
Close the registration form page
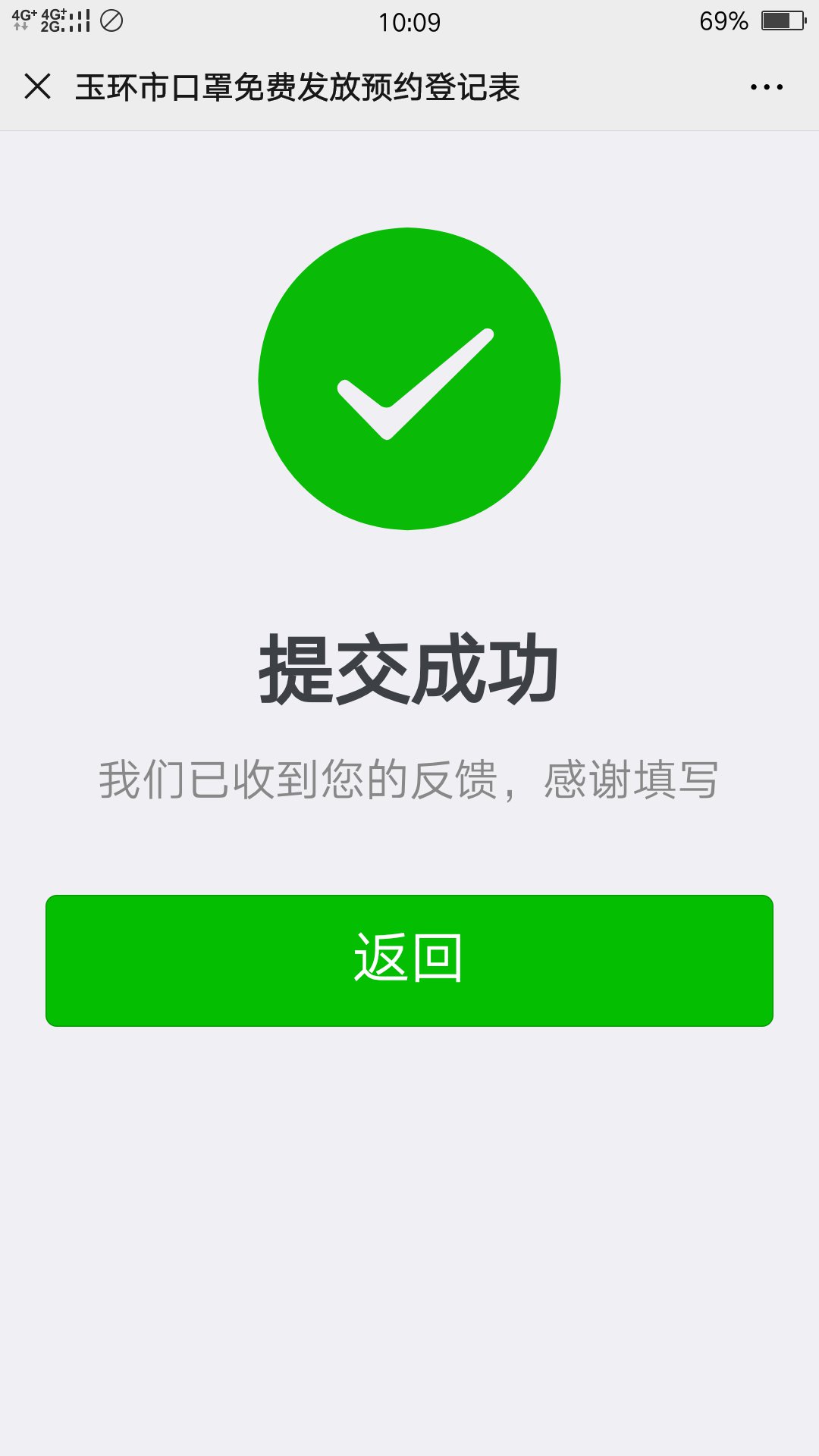(x=37, y=86)
